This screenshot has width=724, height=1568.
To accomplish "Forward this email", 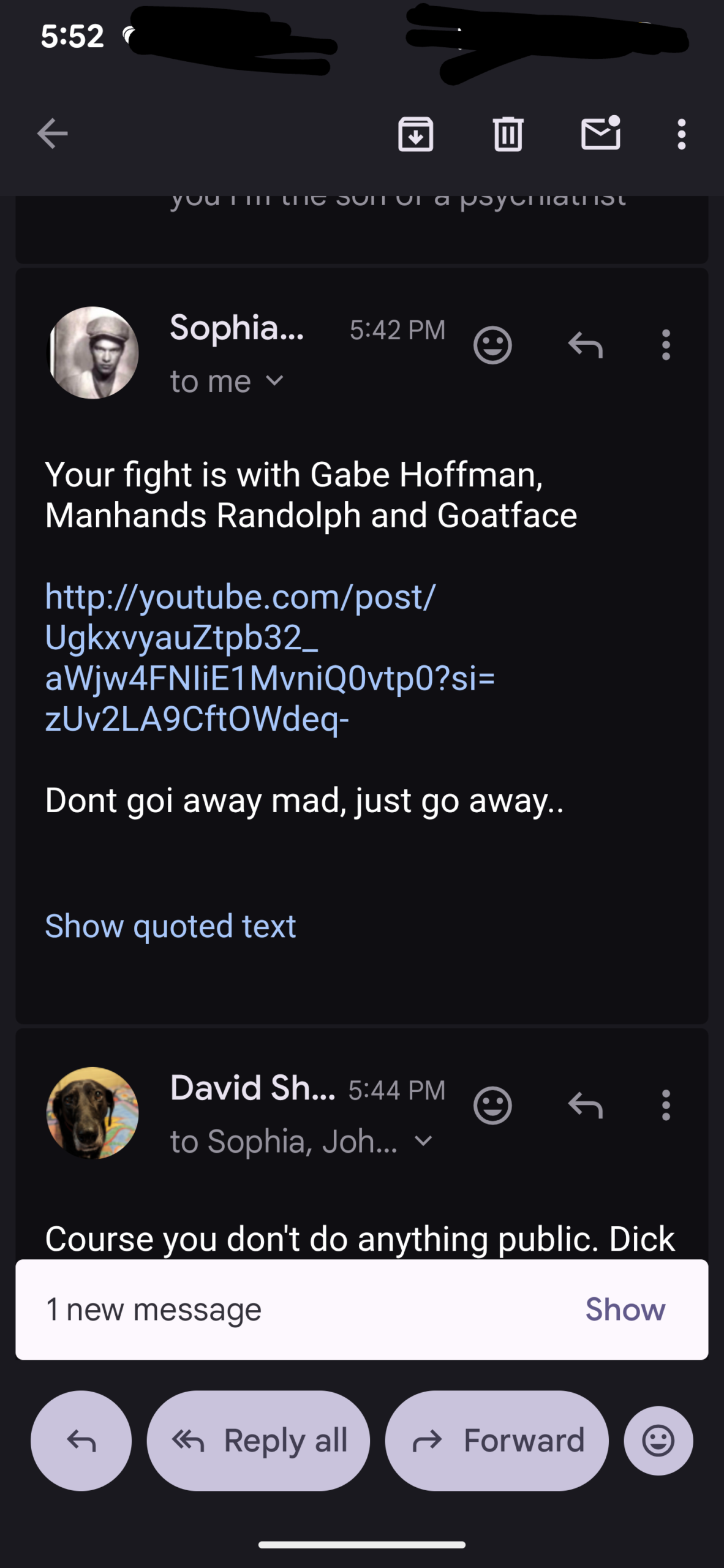I will pos(497,1441).
